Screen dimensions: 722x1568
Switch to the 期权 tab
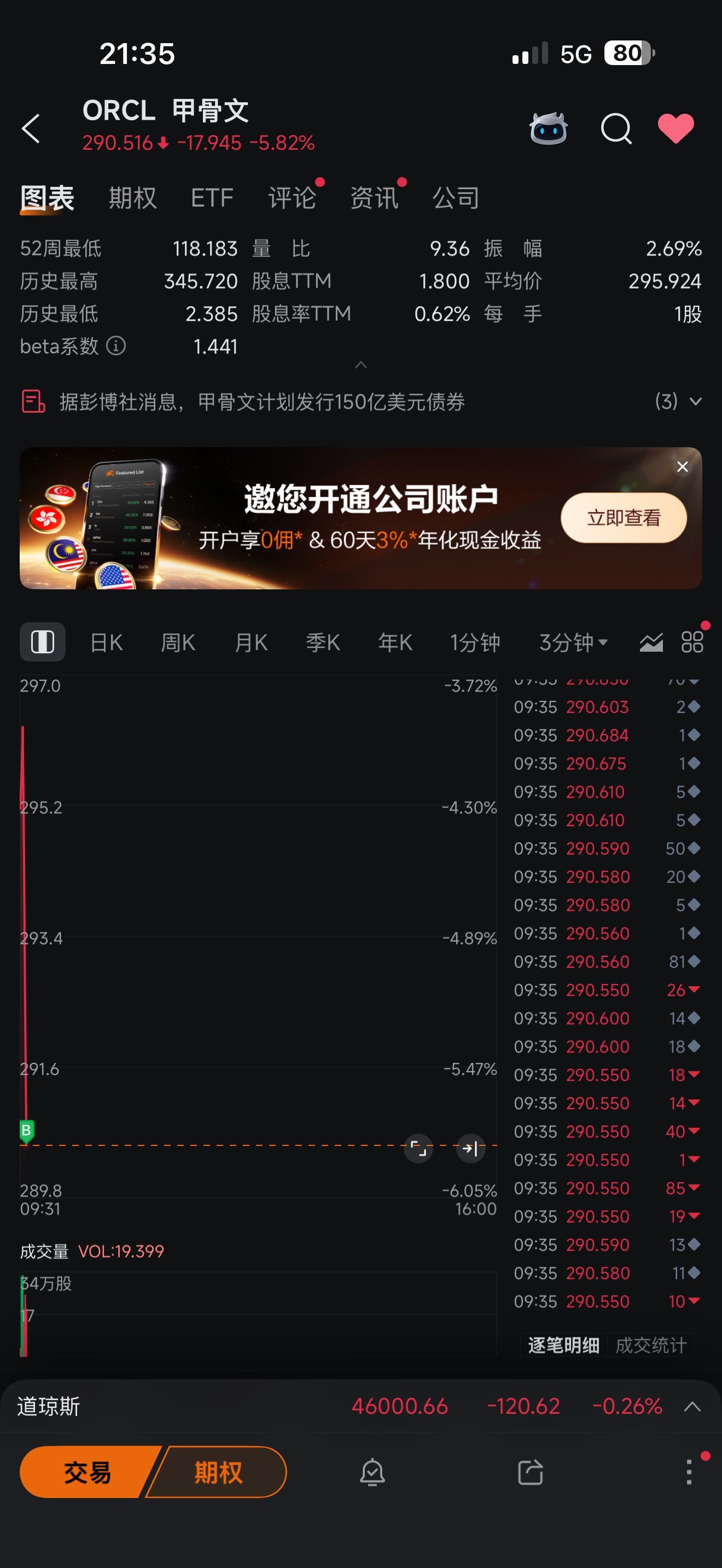pyautogui.click(x=132, y=198)
